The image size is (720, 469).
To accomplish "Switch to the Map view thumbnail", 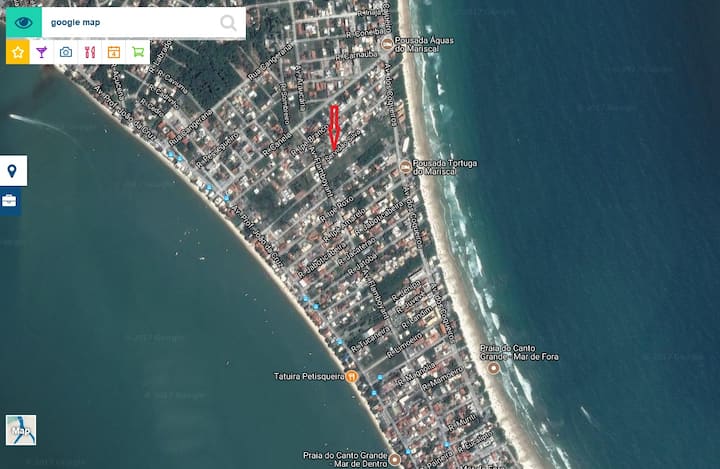I will click(x=21, y=430).
